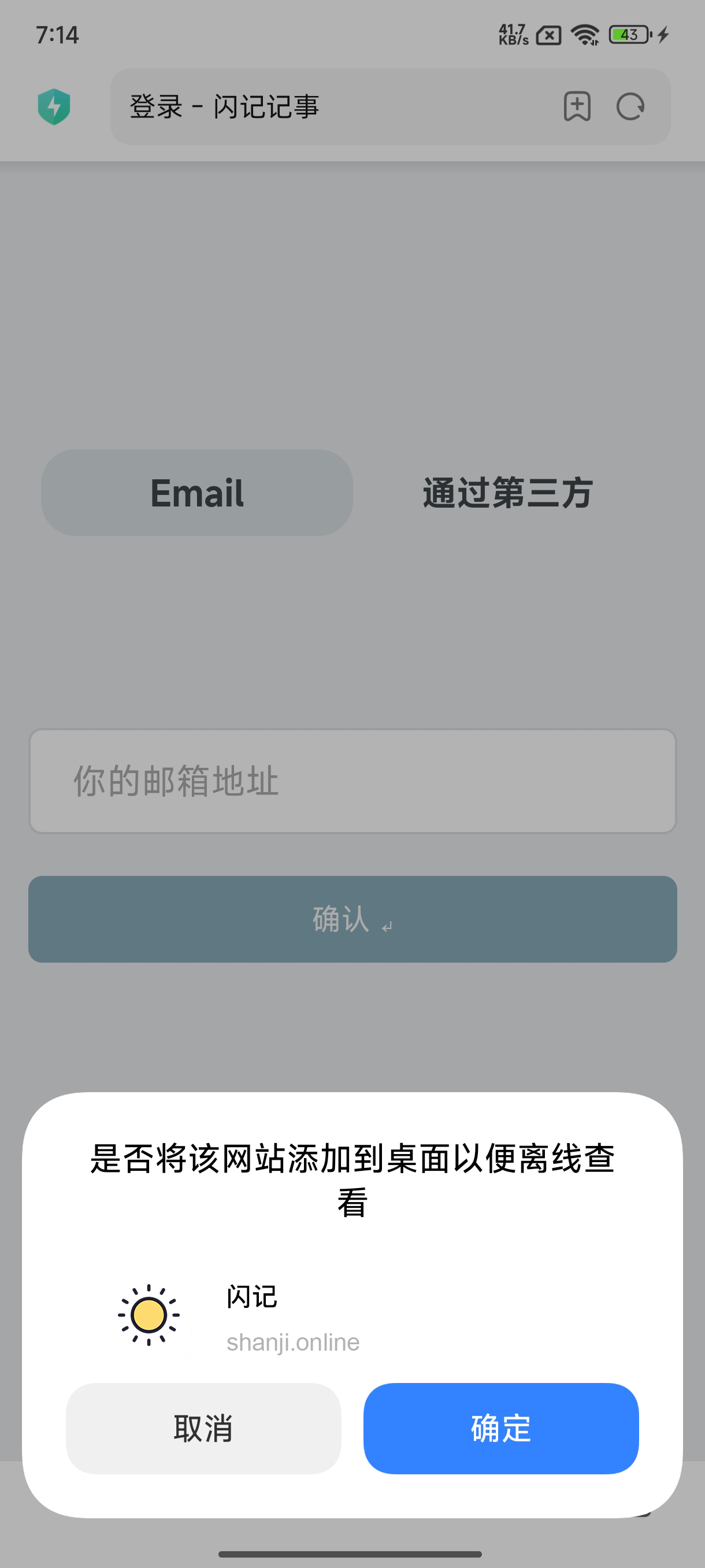The image size is (705, 1568).
Task: Bookmark this page using the add icon
Action: [x=577, y=106]
